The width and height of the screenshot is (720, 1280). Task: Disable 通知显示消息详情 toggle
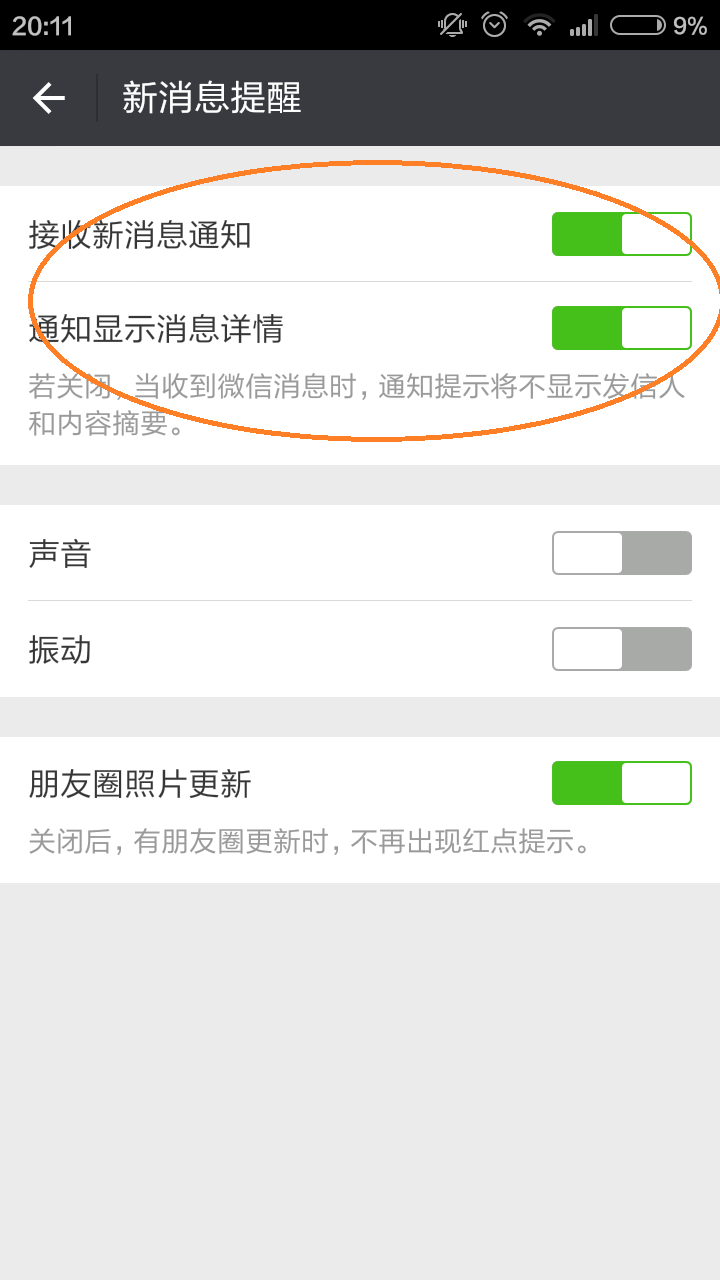click(x=622, y=328)
